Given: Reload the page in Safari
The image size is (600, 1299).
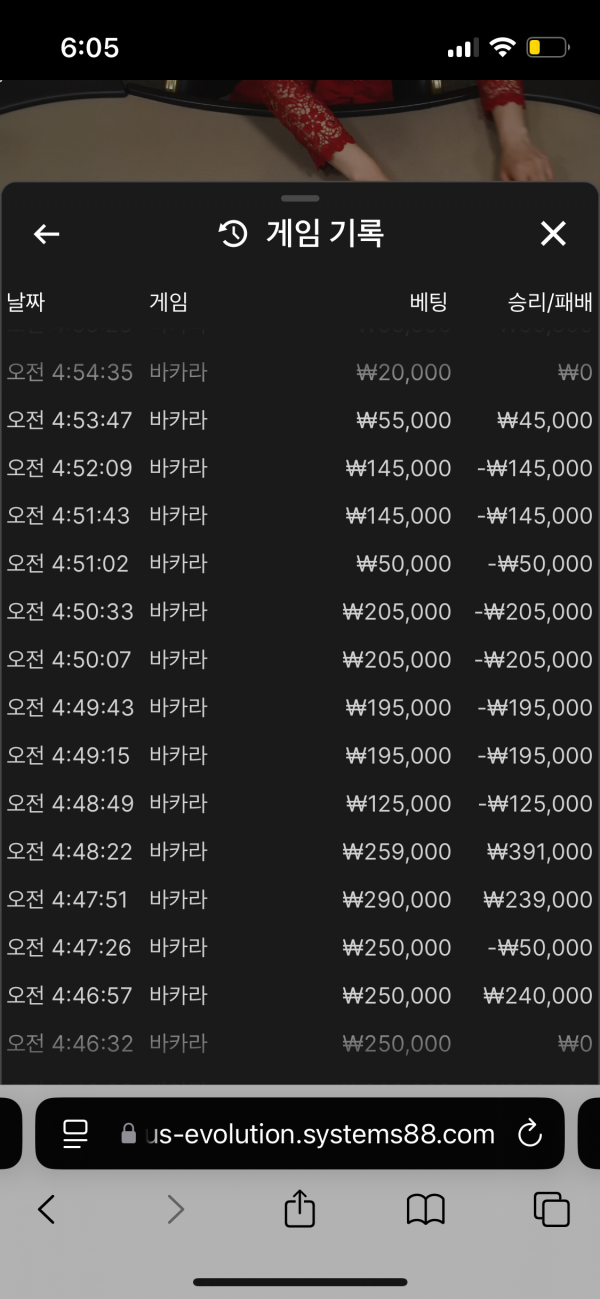Looking at the screenshot, I should click(x=529, y=1133).
